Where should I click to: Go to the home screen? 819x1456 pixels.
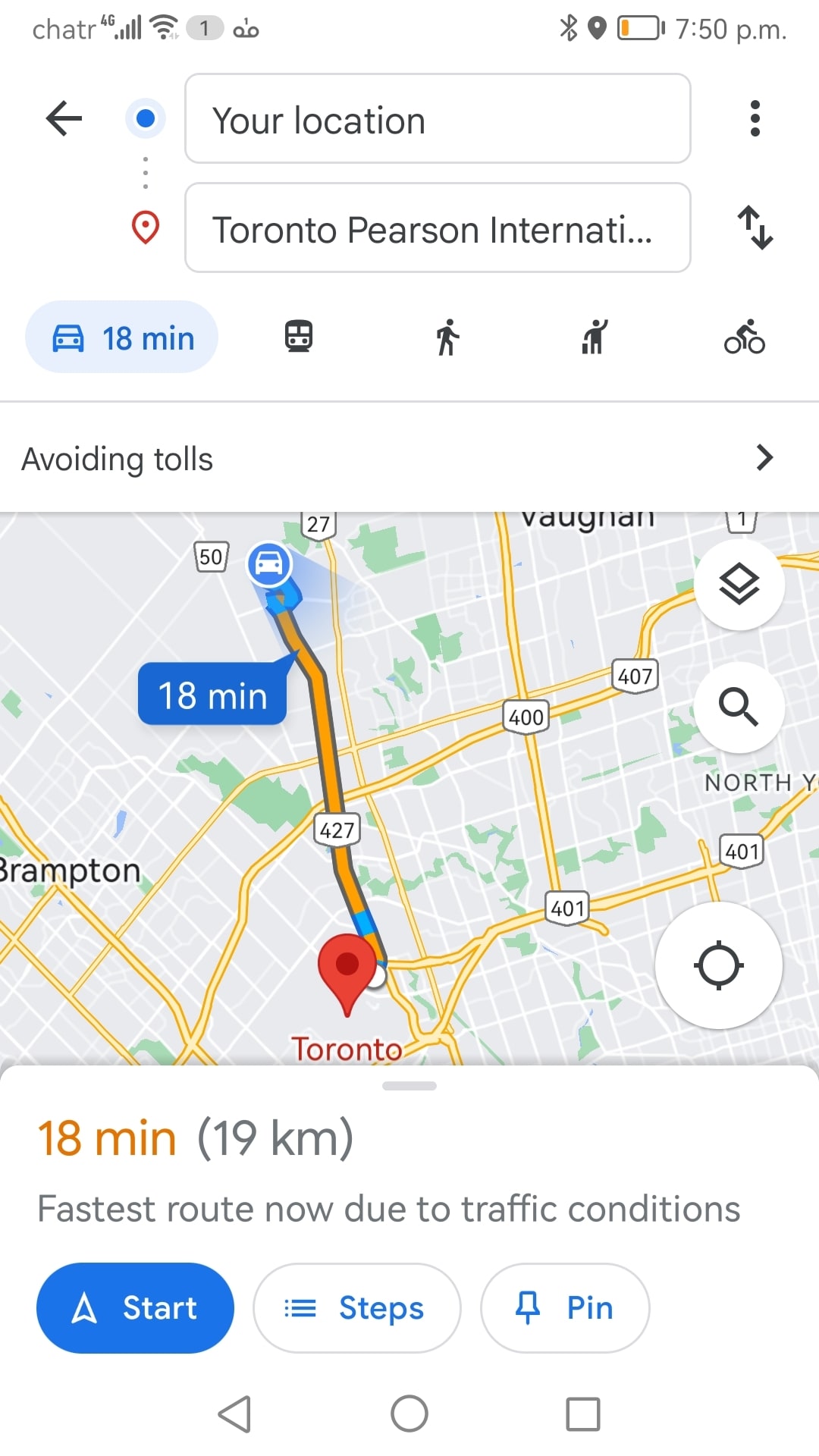[409, 1414]
